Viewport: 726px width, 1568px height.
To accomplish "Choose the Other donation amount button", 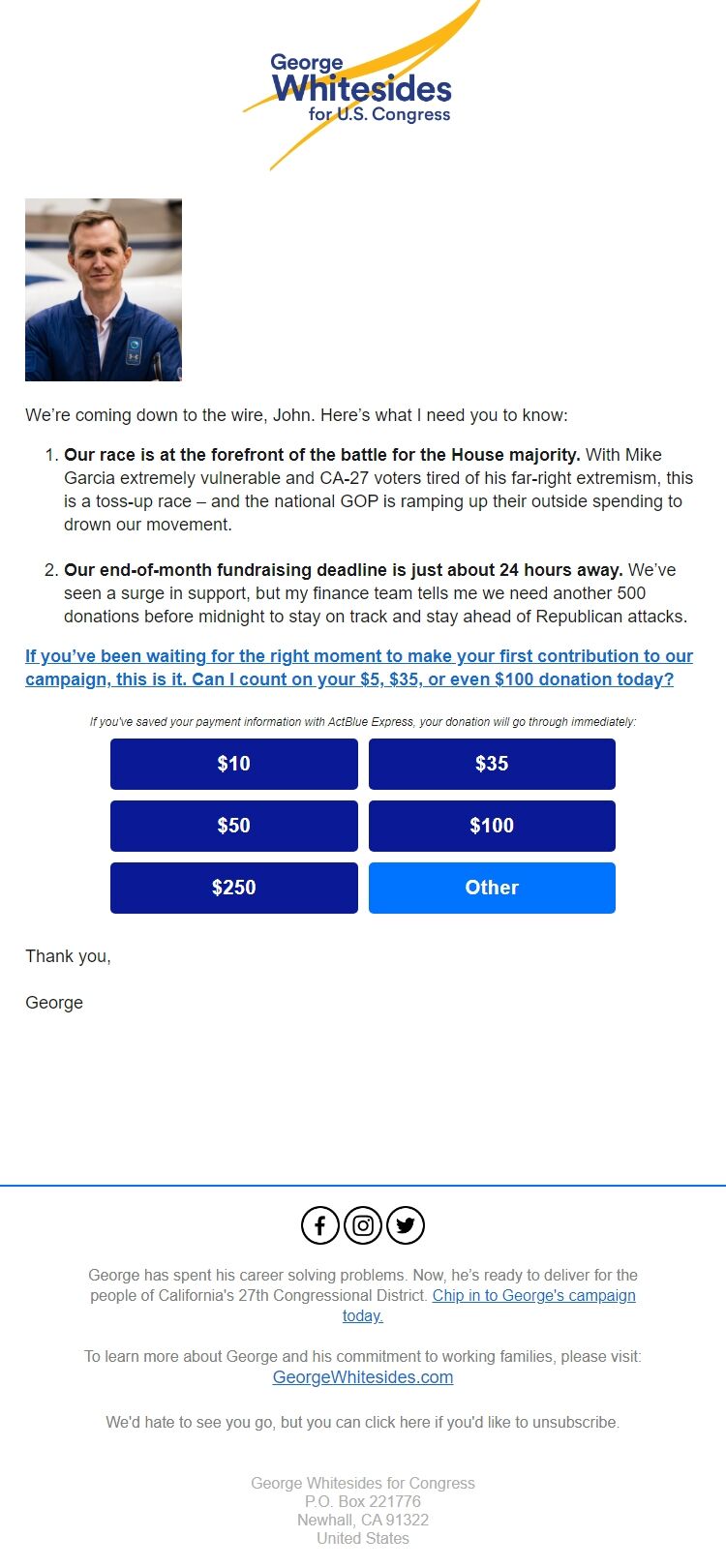I will [492, 888].
